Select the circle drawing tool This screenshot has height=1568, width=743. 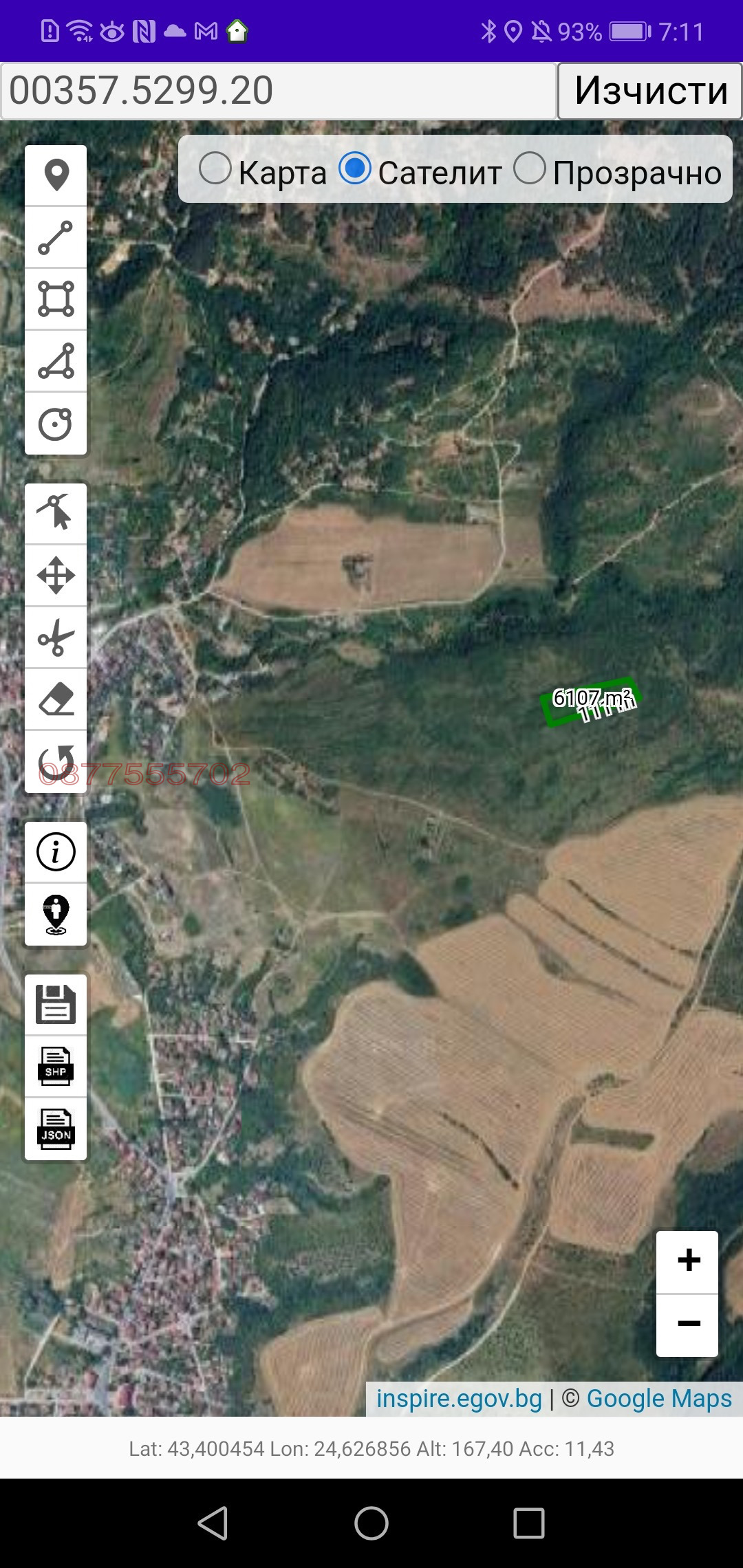pyautogui.click(x=56, y=424)
